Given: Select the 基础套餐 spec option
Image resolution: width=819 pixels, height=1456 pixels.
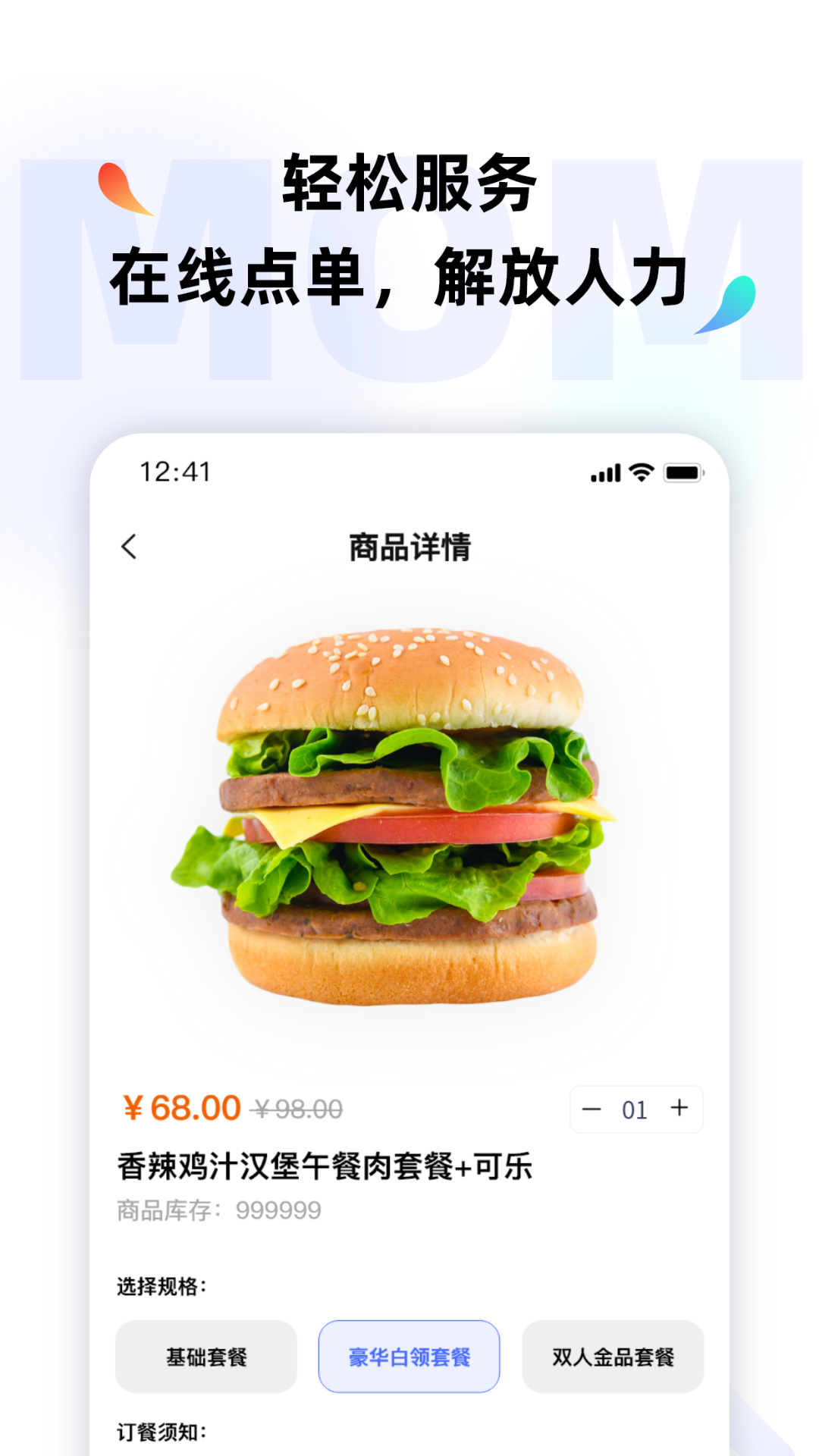Looking at the screenshot, I should 206,1356.
